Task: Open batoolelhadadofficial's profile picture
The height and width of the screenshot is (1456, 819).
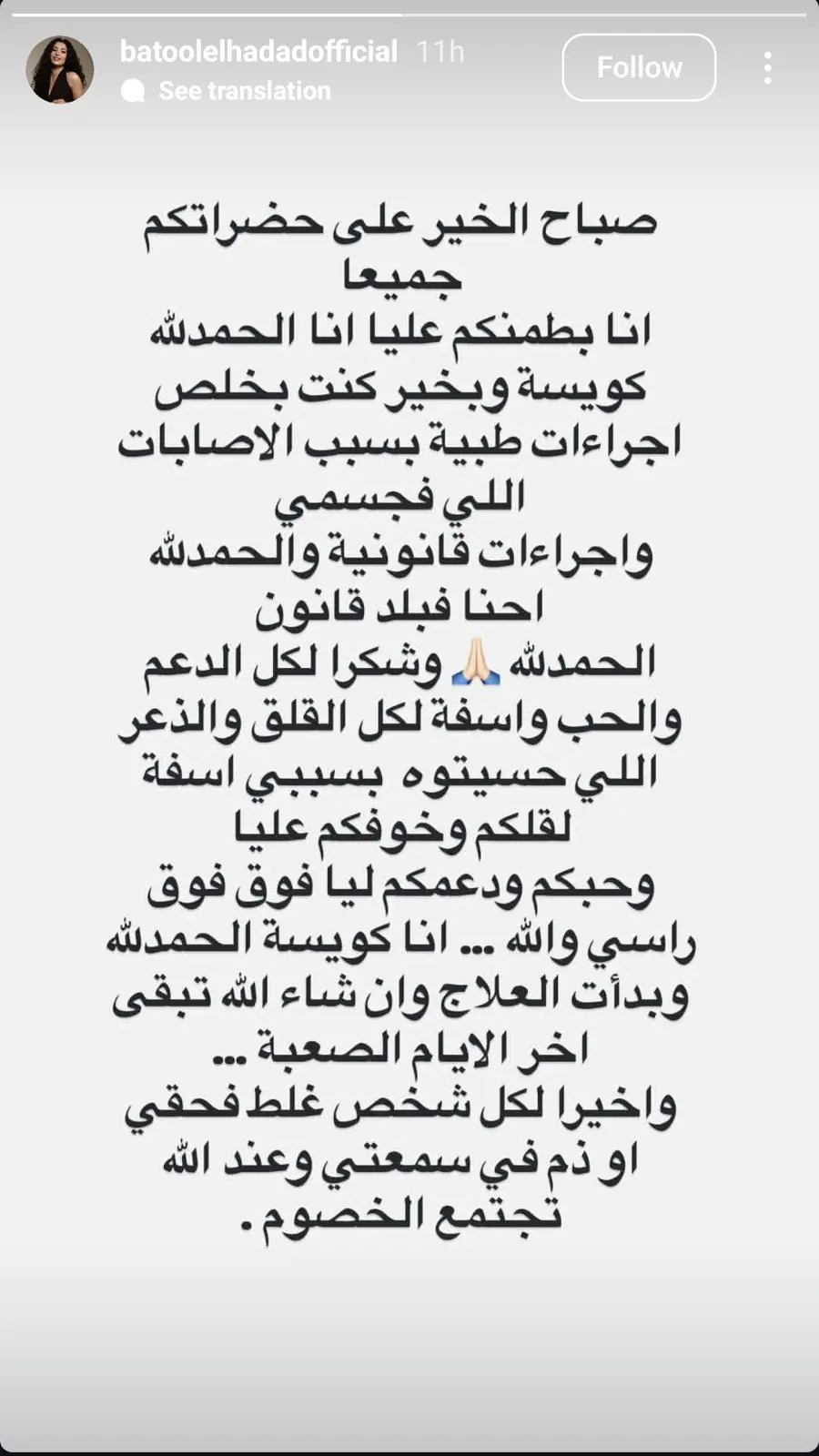Action: 60,69
